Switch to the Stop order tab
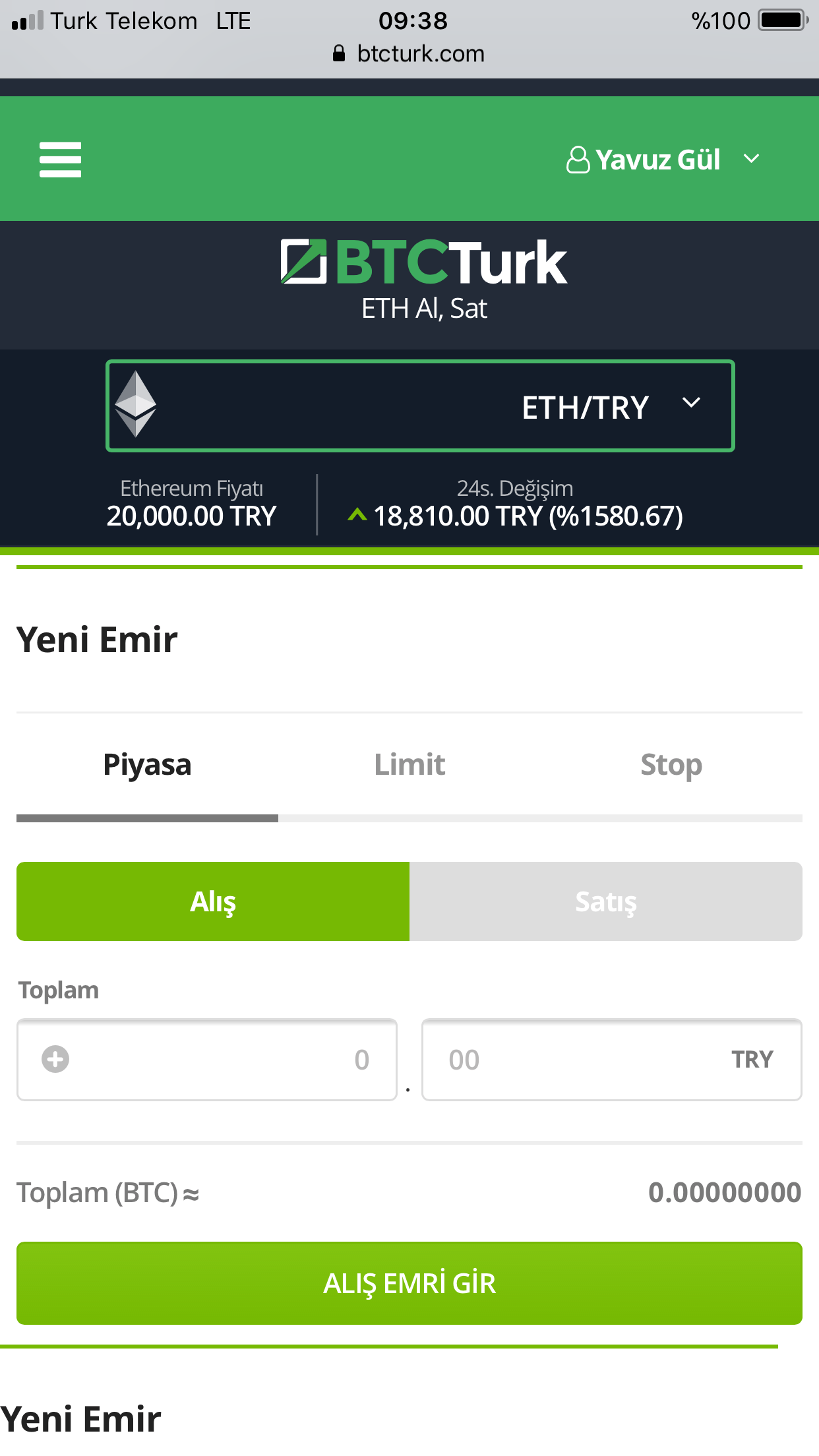The height and width of the screenshot is (1456, 819). (x=671, y=766)
